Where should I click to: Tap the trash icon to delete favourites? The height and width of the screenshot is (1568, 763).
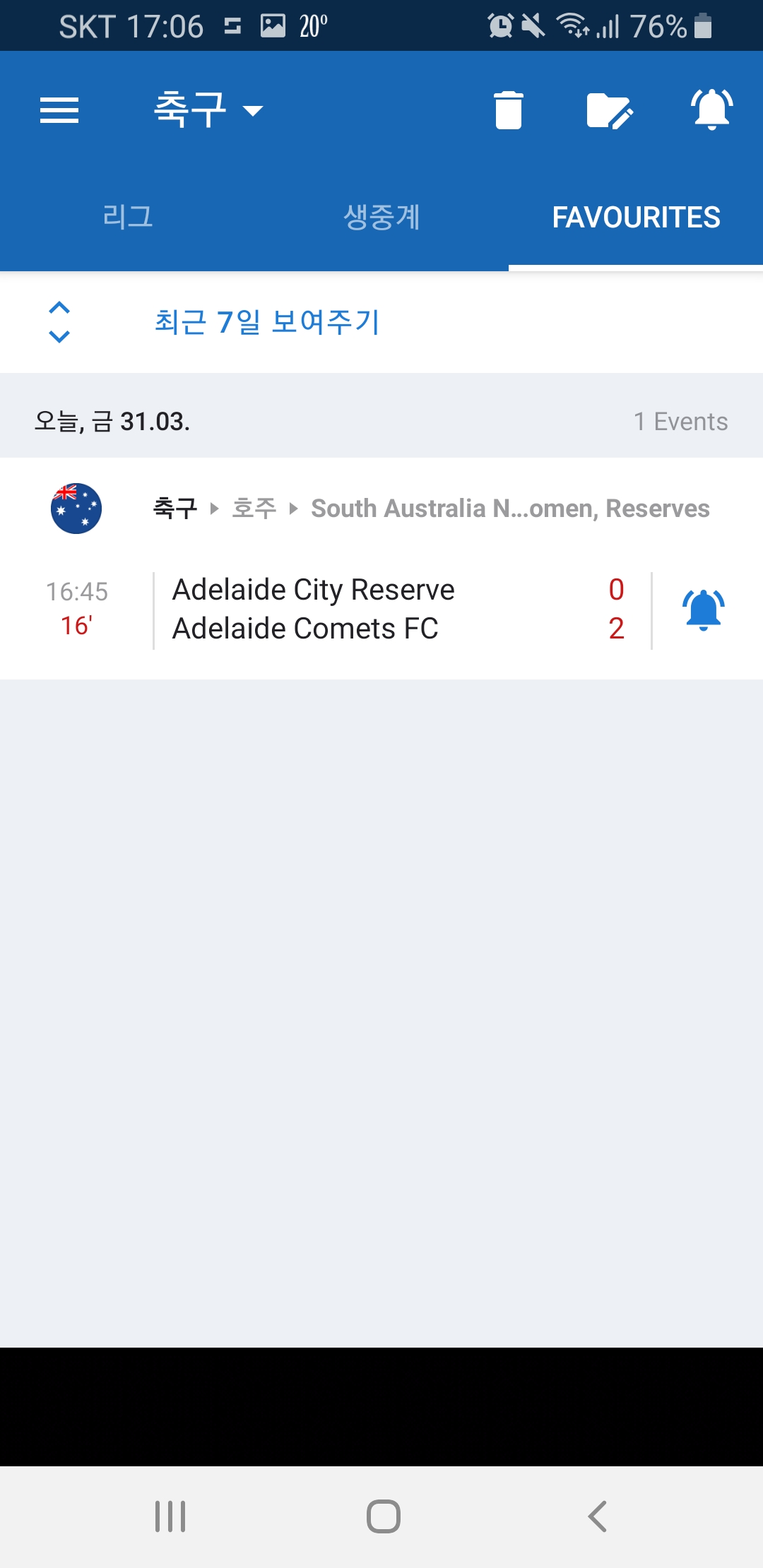pyautogui.click(x=508, y=110)
